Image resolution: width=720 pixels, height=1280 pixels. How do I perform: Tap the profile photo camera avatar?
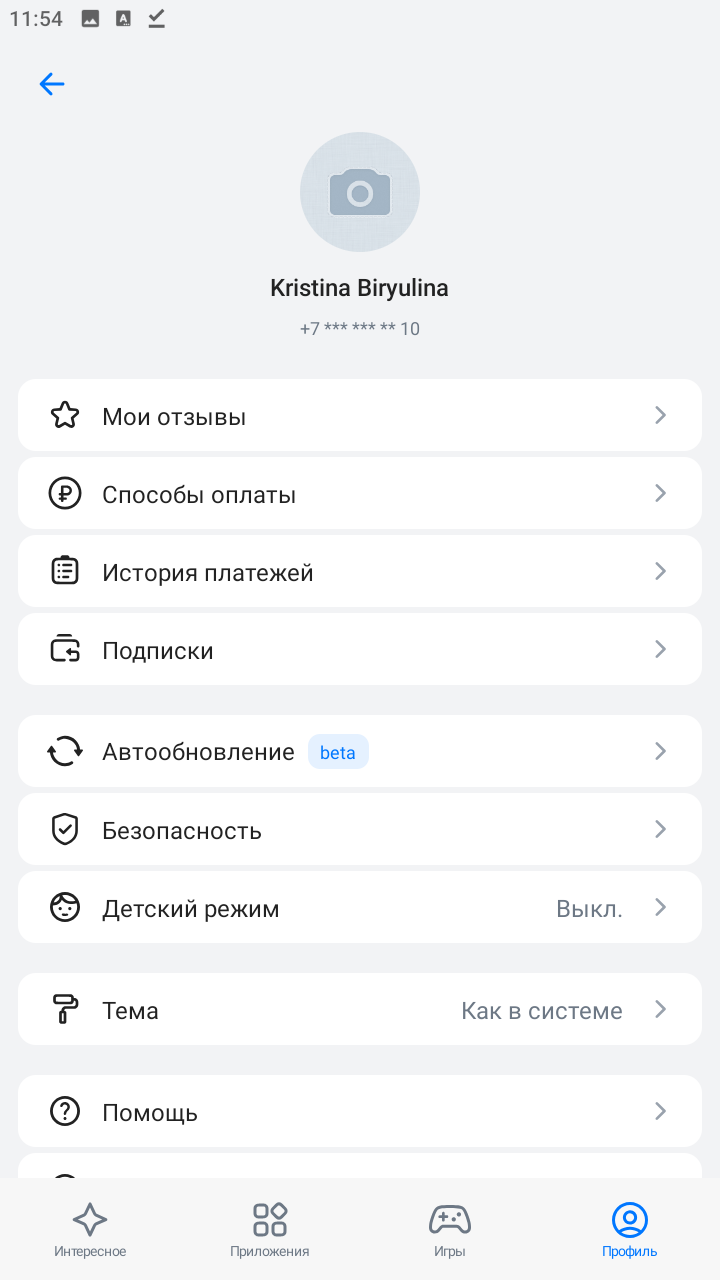tap(360, 192)
